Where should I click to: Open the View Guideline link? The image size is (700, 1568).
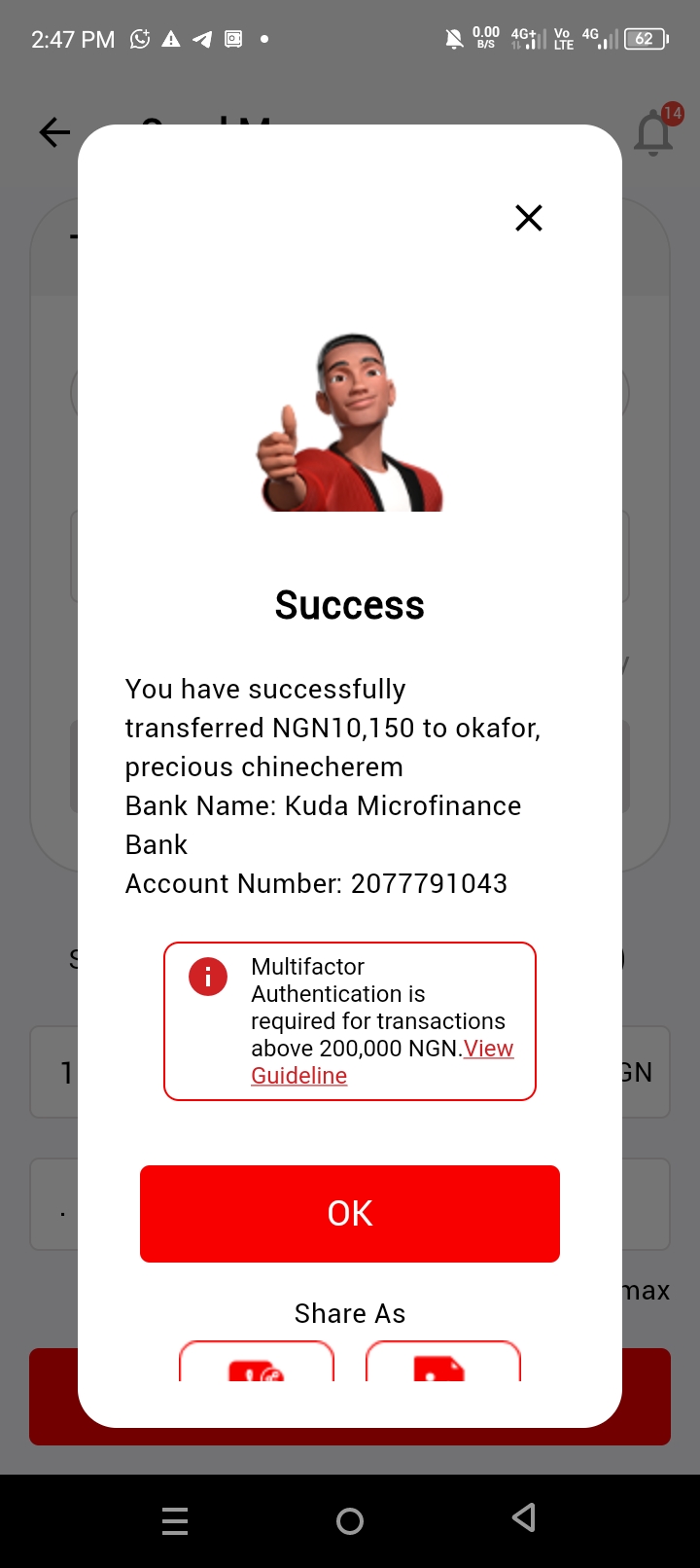click(x=488, y=1049)
